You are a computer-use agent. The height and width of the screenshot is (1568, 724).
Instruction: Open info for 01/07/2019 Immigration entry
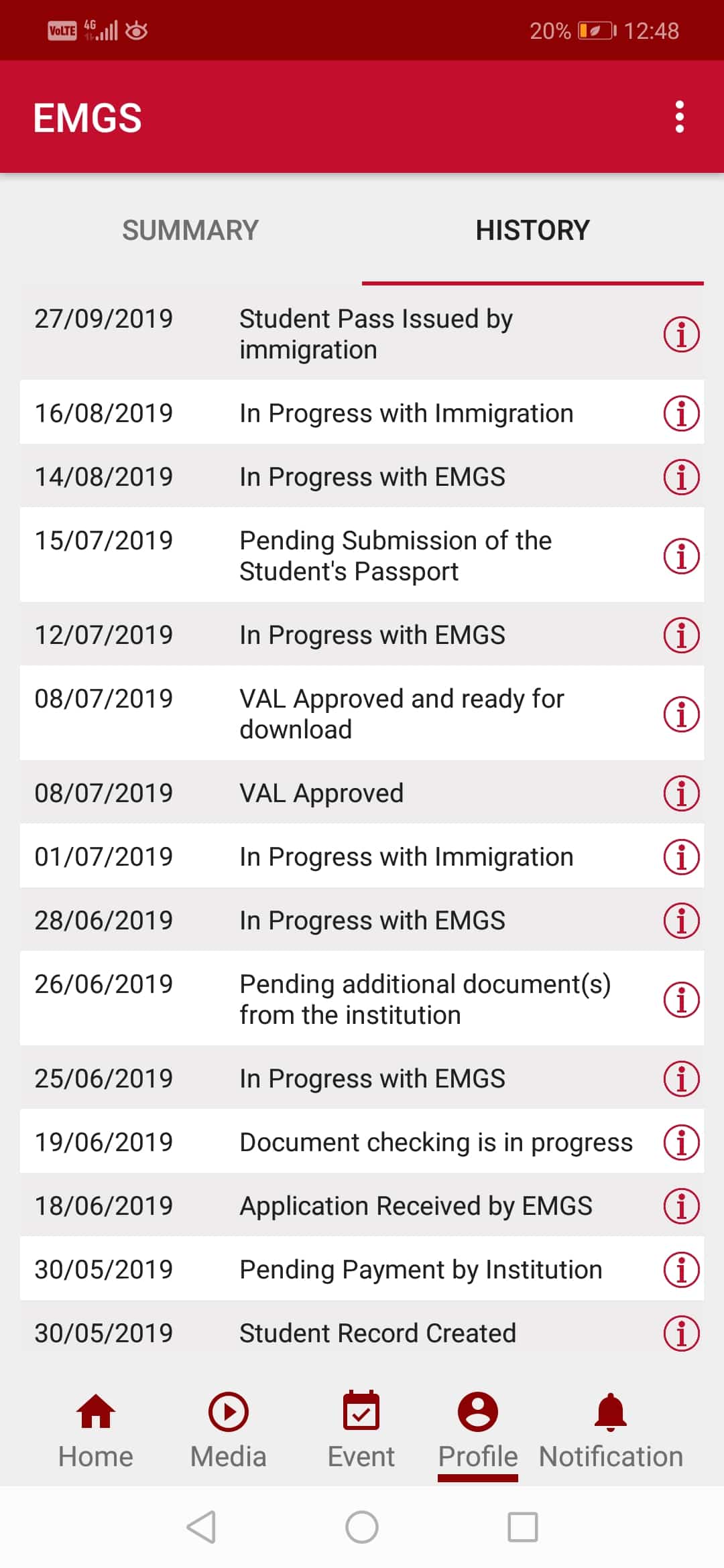(681, 857)
